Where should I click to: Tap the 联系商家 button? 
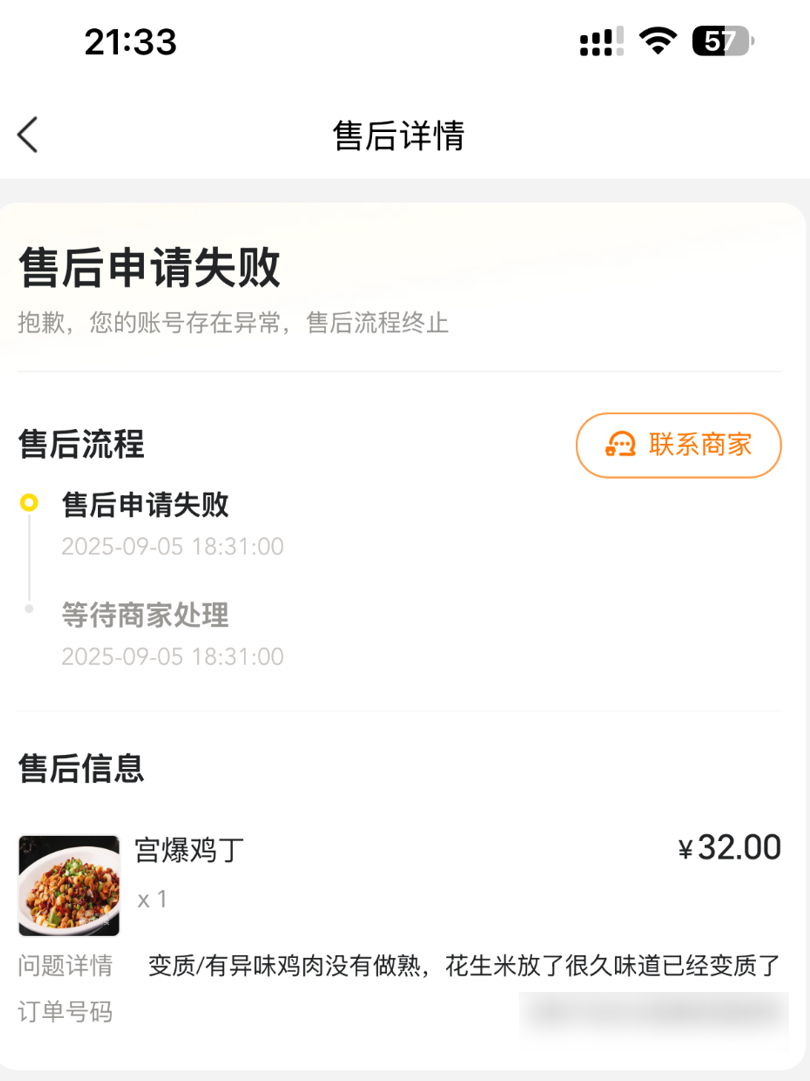(678, 445)
